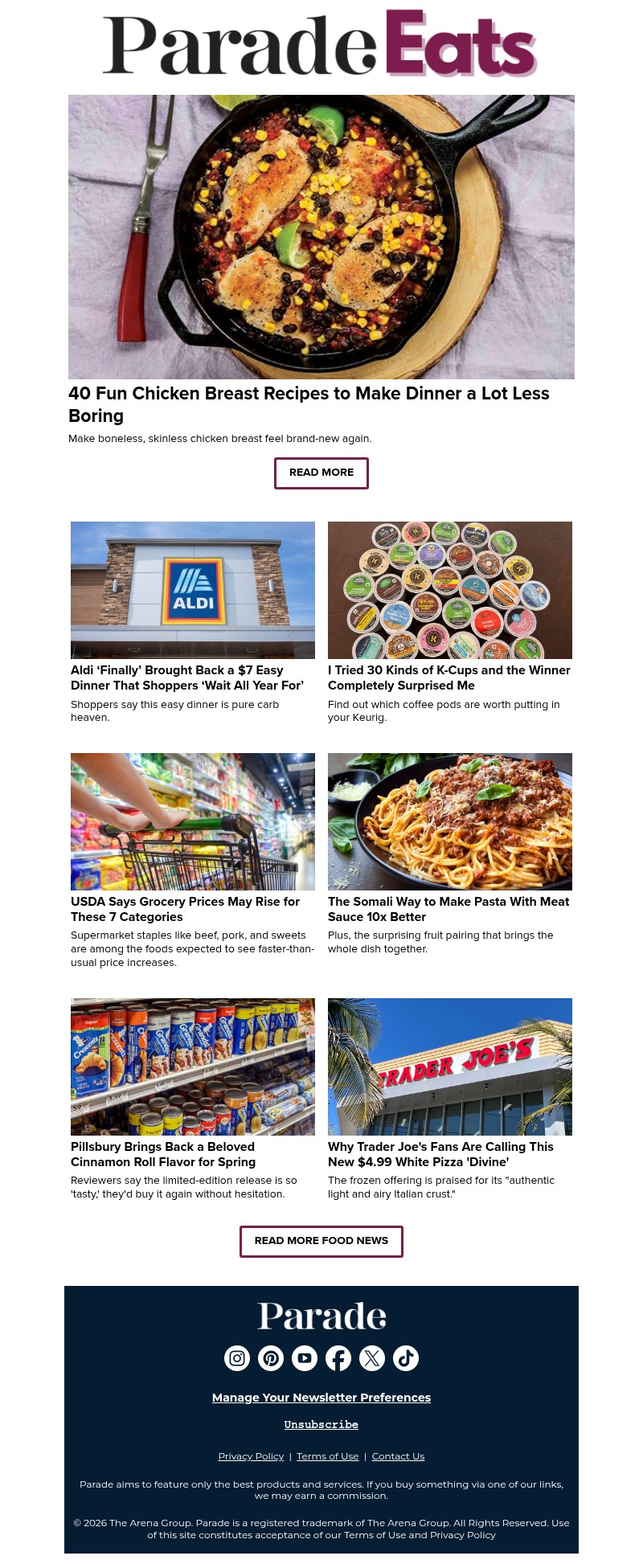The height and width of the screenshot is (1568, 643).
Task: Open Parade's X (Twitter) profile
Action: click(x=372, y=1358)
